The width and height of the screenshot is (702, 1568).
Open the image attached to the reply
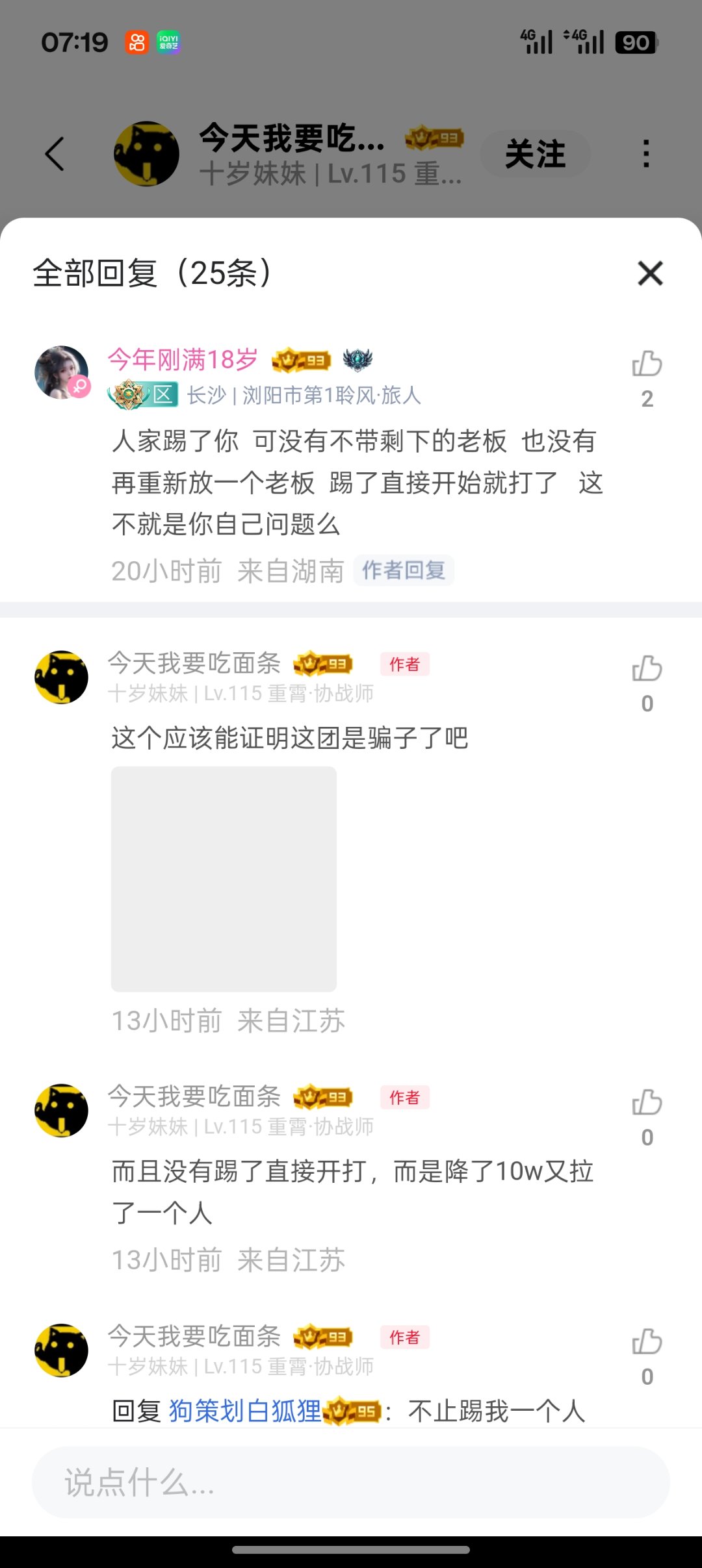point(224,879)
